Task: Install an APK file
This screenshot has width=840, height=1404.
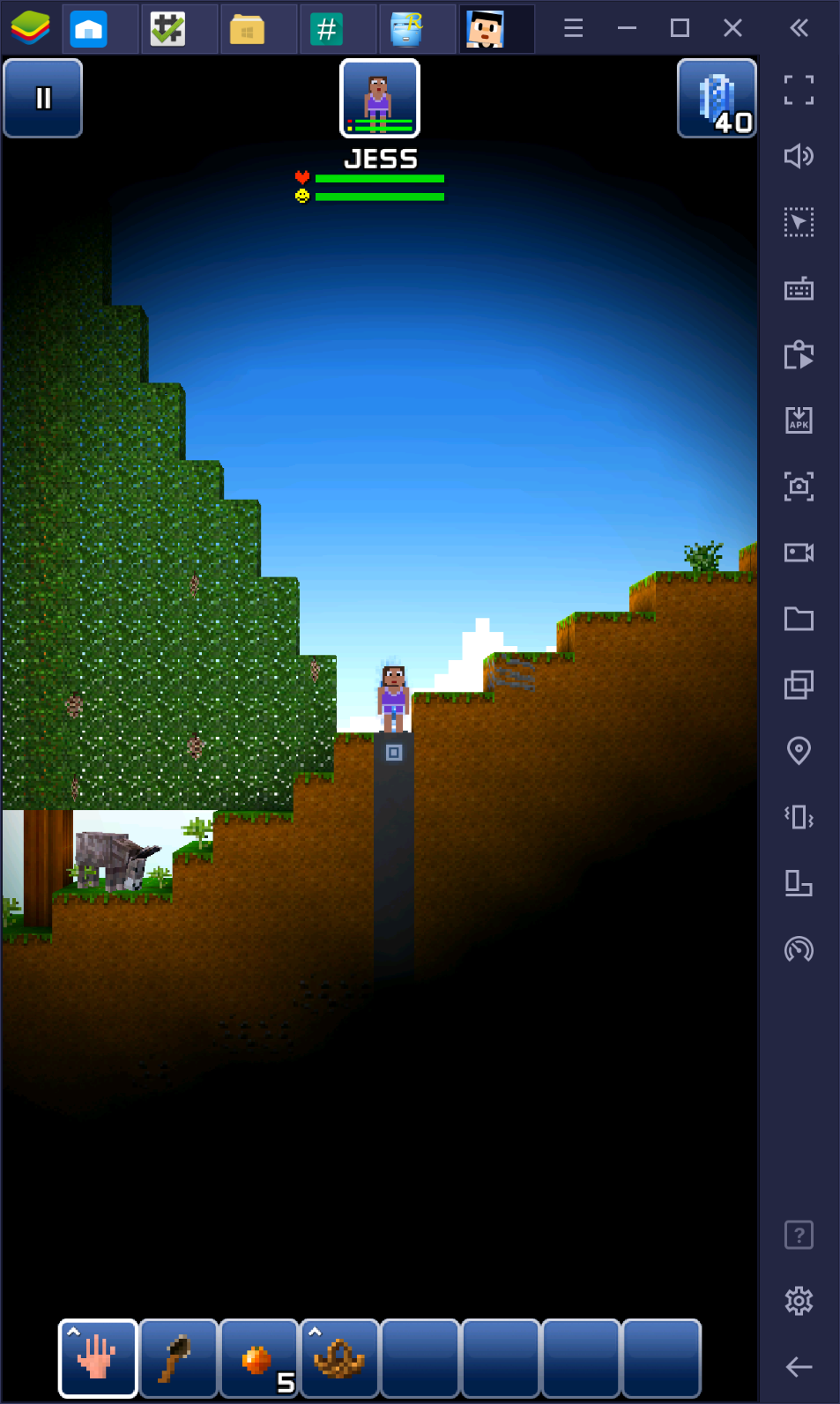Action: 799,420
